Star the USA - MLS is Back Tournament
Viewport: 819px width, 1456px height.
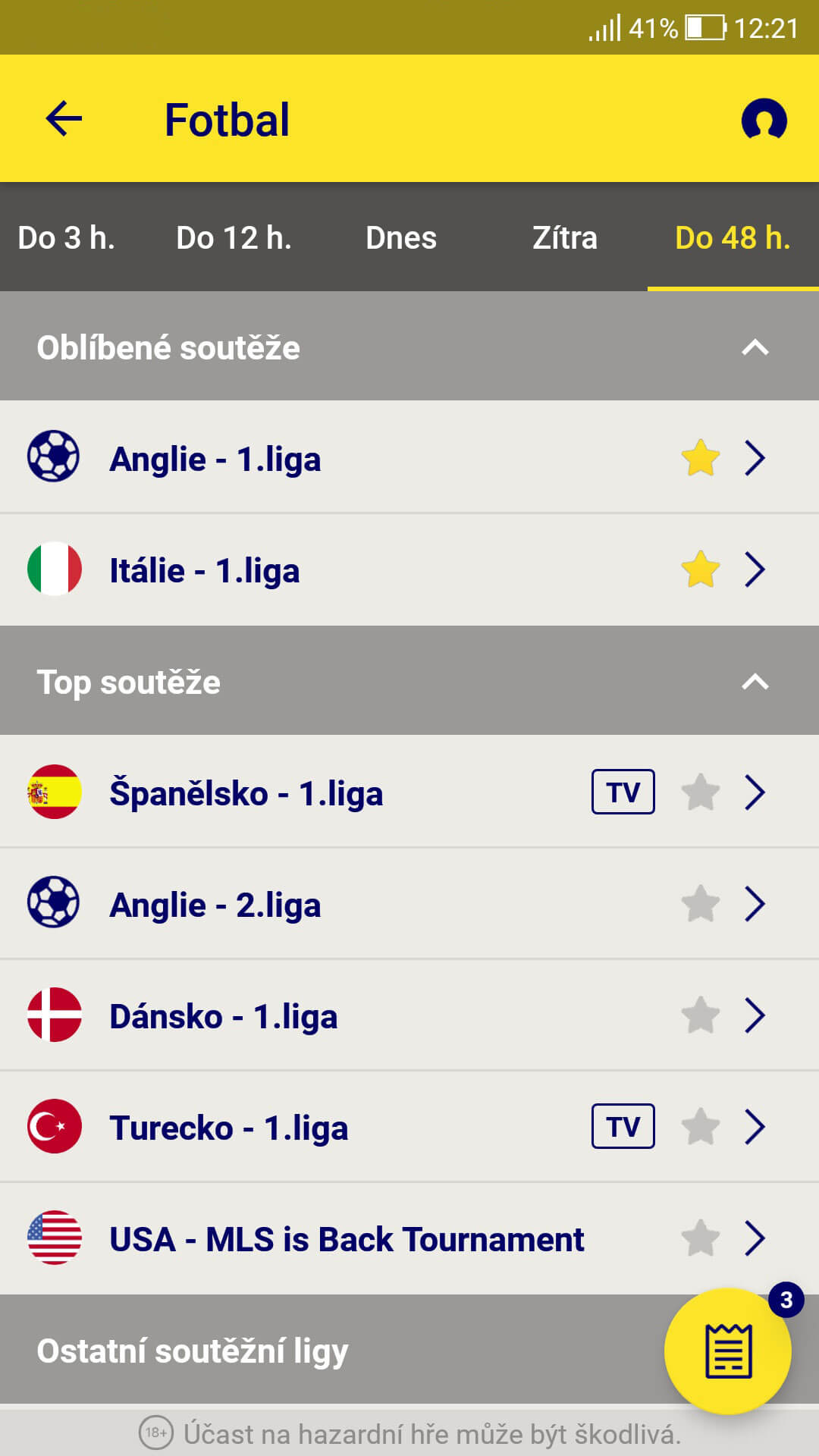click(x=701, y=1238)
